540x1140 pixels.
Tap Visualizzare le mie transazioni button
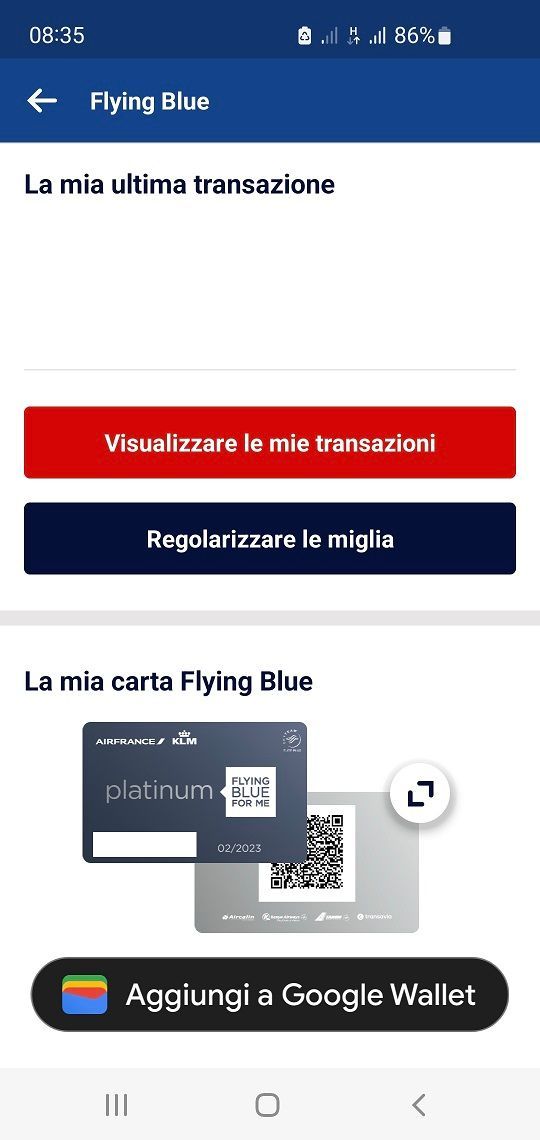click(x=270, y=443)
